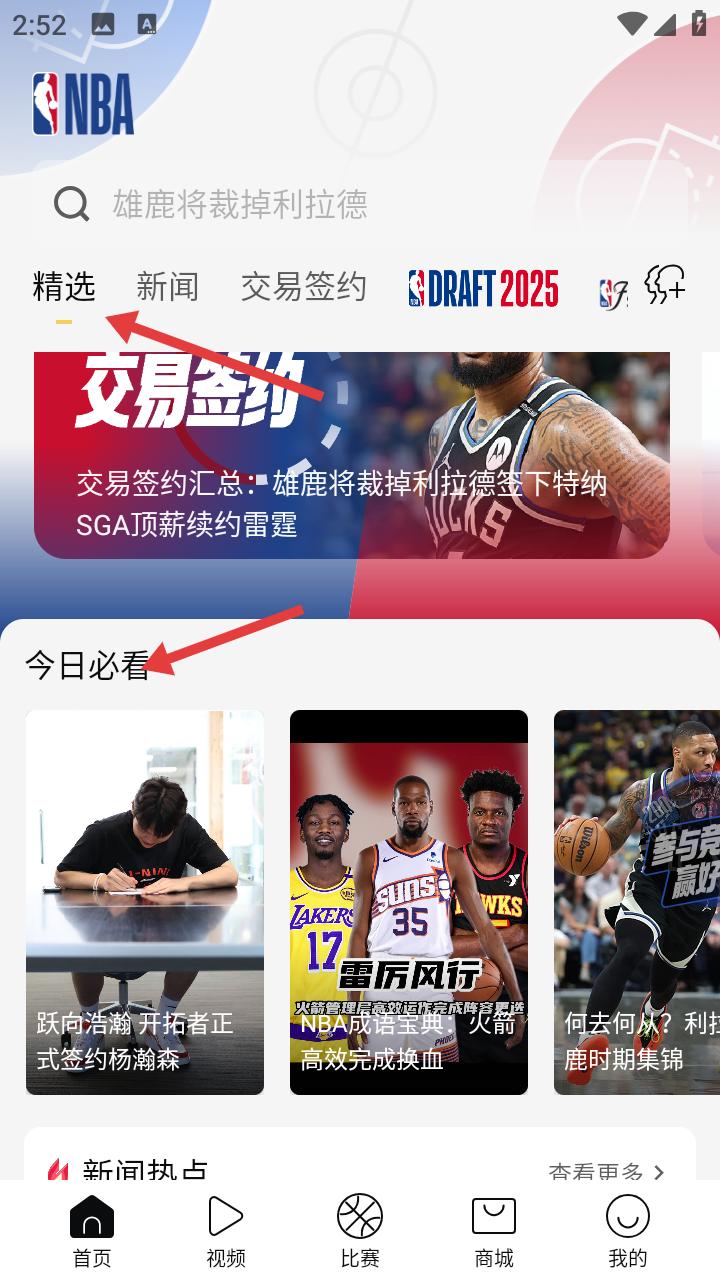720x1280 pixels.
Task: Open the 比赛 tab
Action: [360, 1231]
